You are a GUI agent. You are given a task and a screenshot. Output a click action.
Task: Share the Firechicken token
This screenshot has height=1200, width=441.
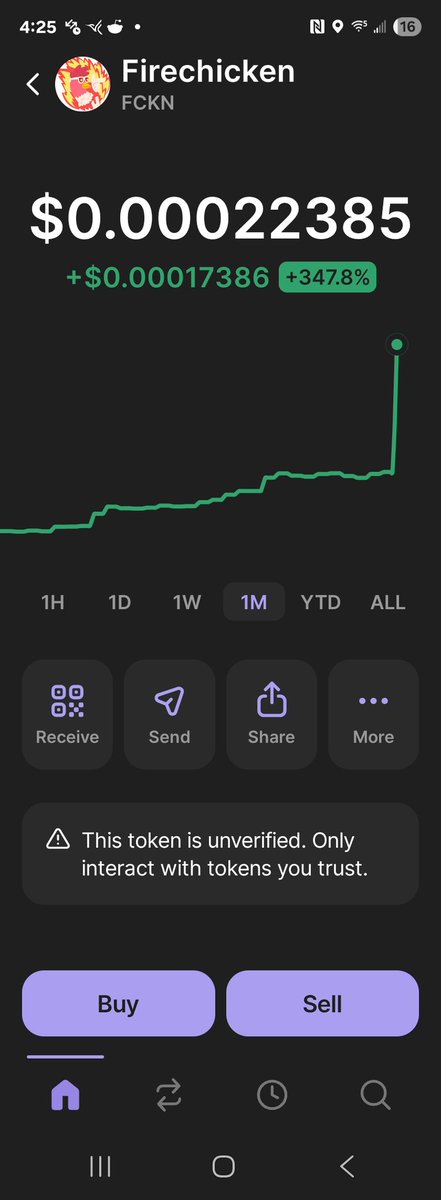[271, 714]
